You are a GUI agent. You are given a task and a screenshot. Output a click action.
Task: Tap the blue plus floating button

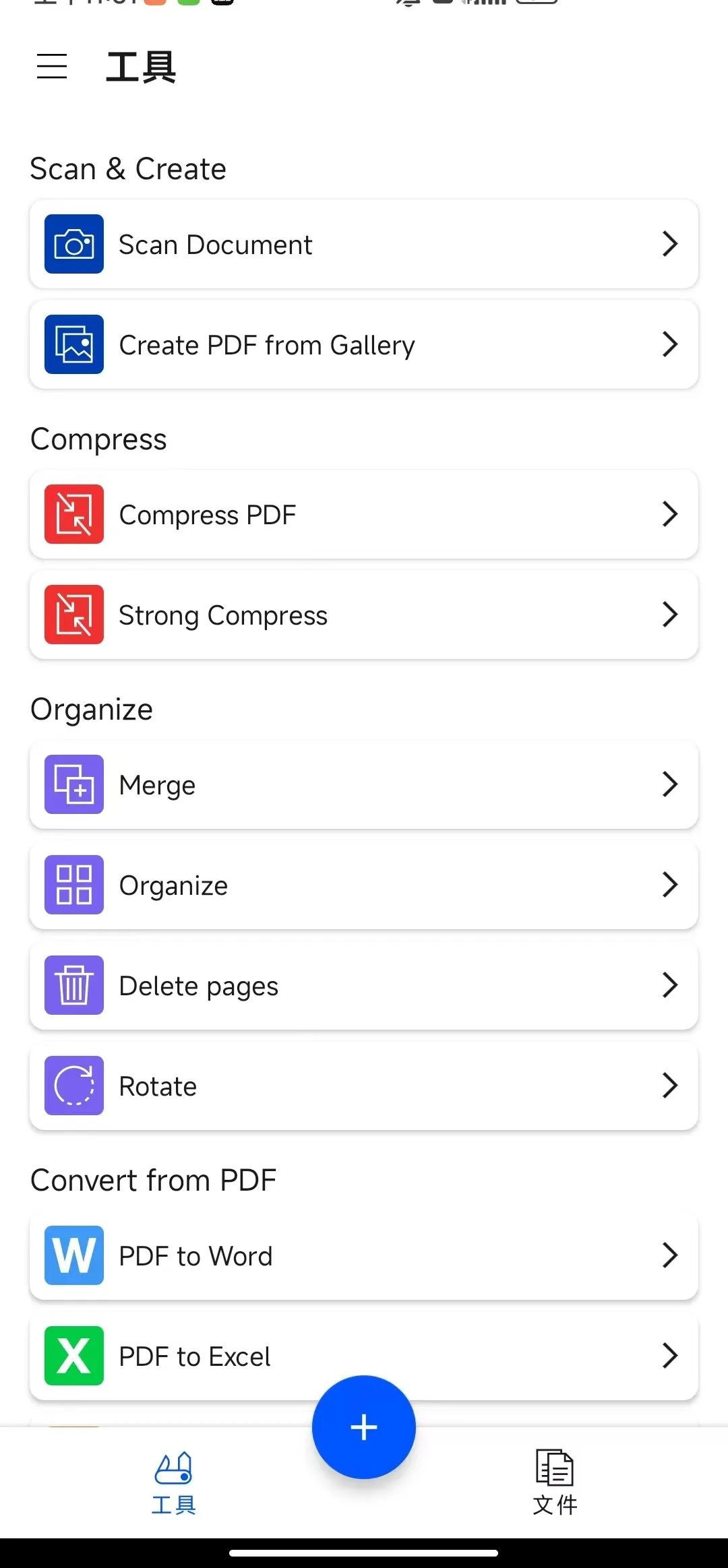[364, 1427]
